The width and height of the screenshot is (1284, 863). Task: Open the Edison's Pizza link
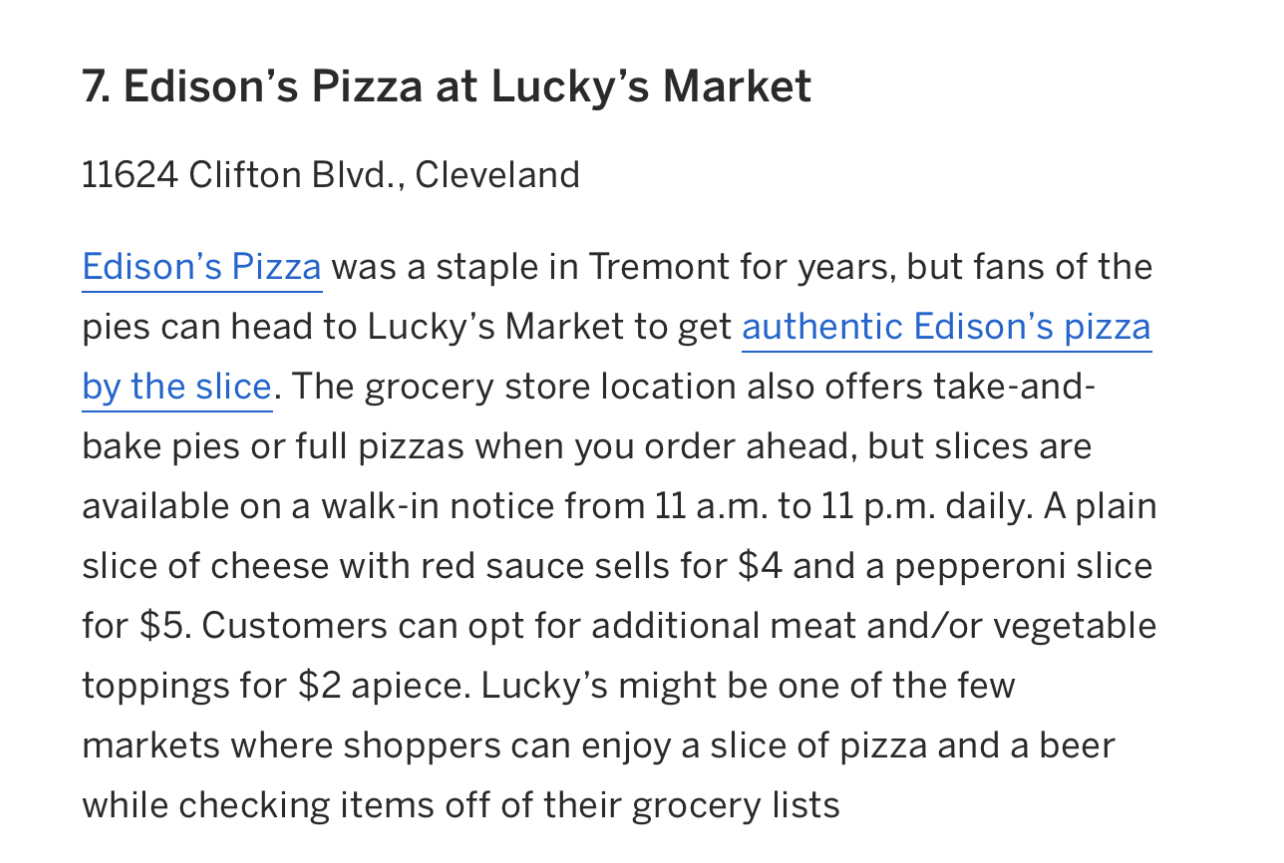click(201, 268)
